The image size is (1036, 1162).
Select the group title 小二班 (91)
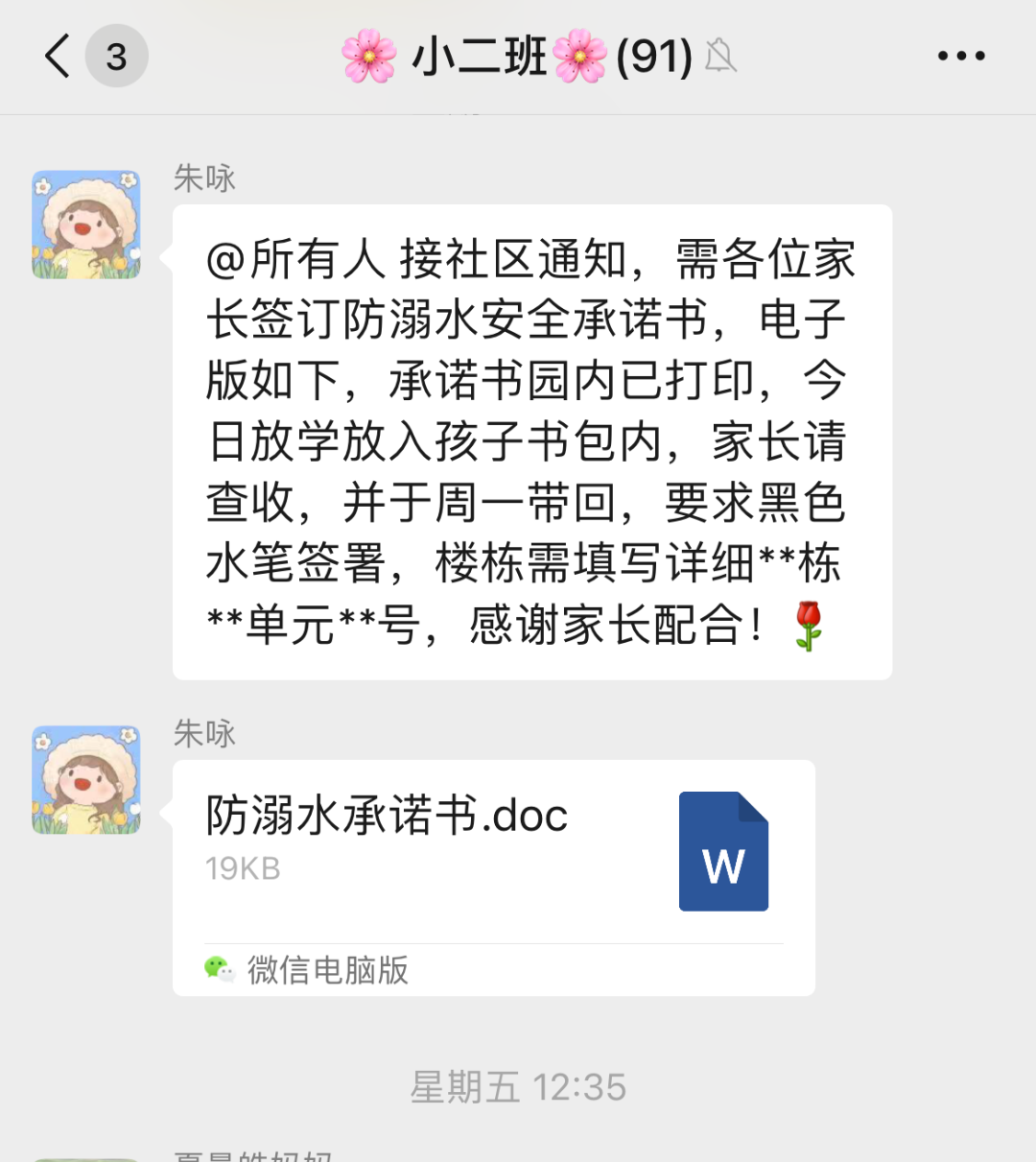(x=518, y=57)
